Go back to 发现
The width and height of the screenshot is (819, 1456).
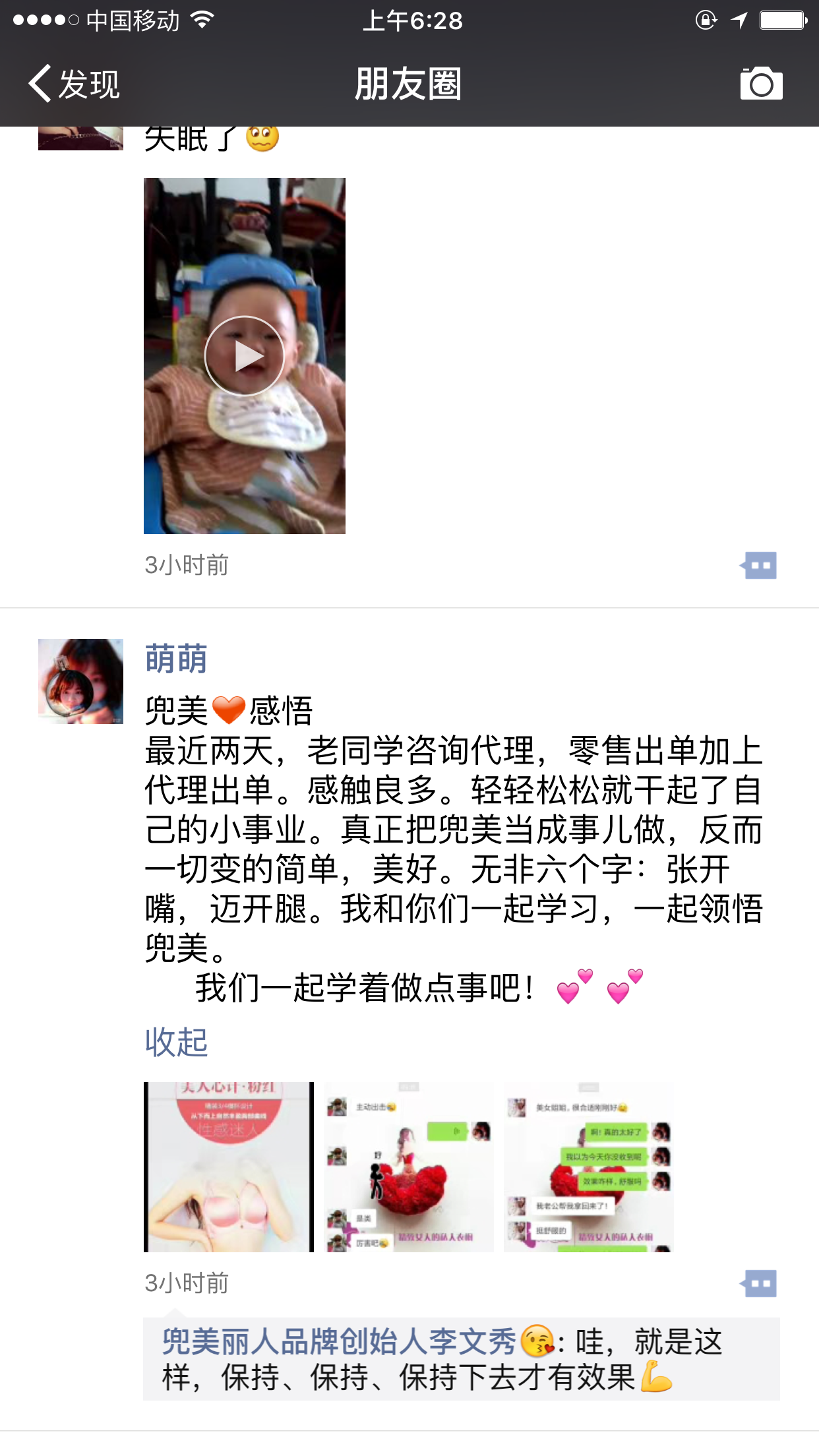pyautogui.click(x=73, y=84)
